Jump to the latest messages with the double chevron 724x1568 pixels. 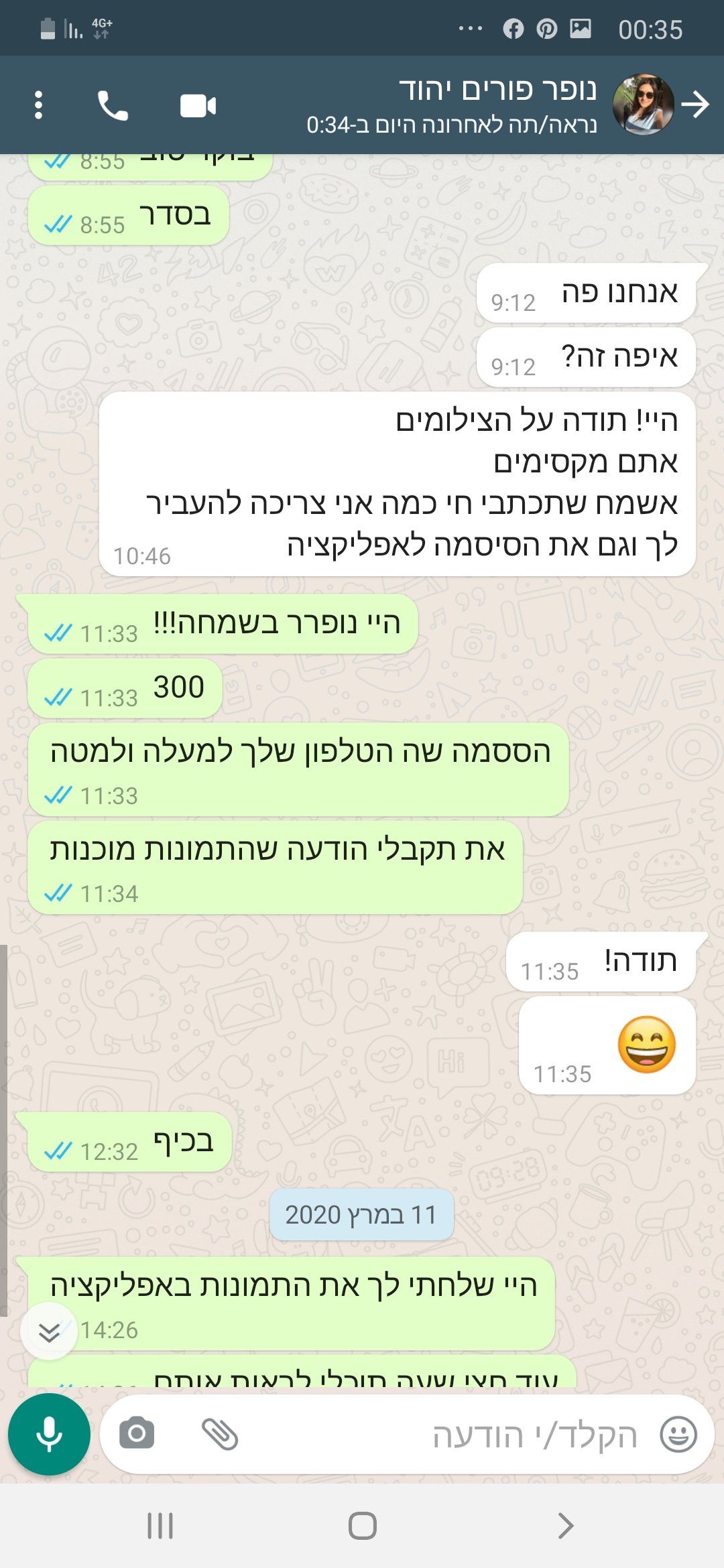click(49, 1332)
